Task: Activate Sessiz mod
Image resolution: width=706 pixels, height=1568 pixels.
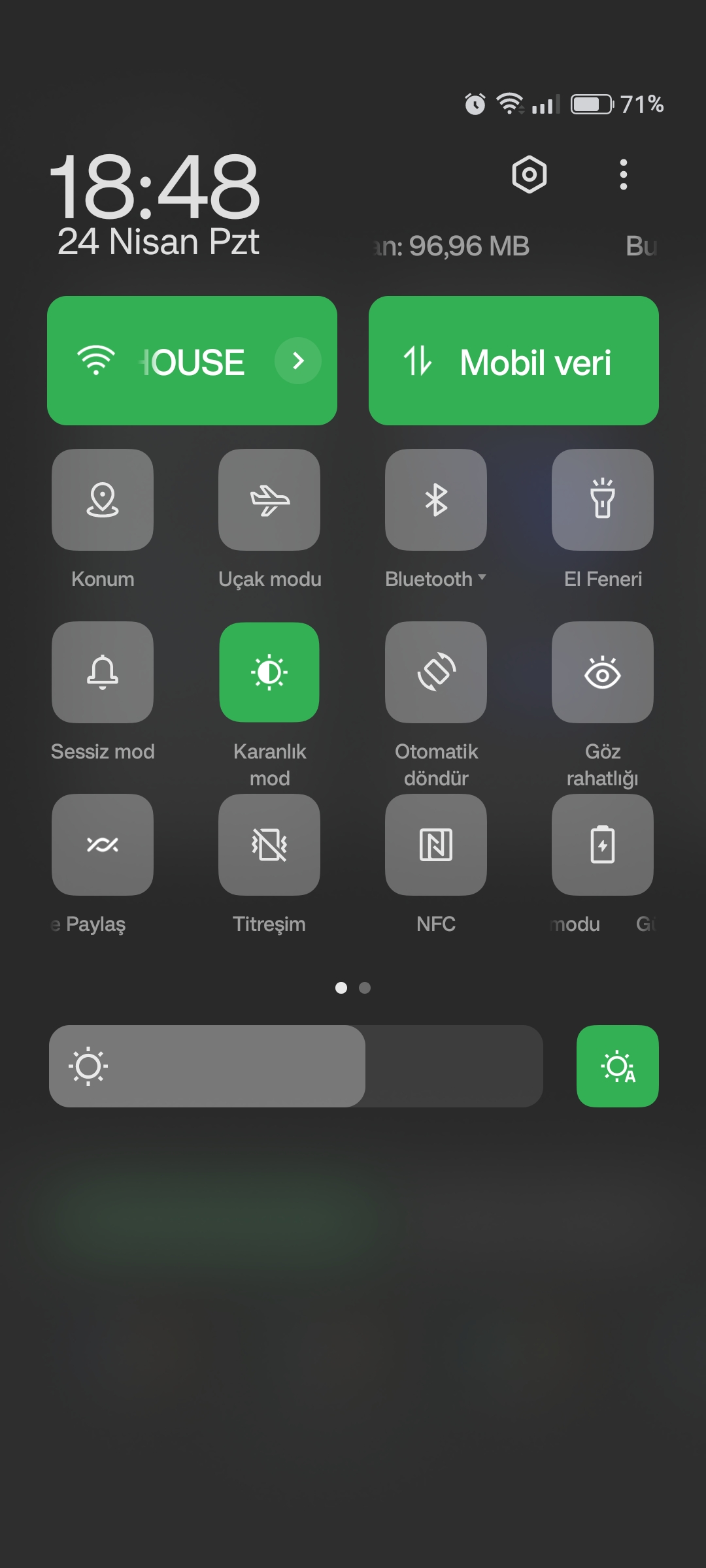Action: point(103,672)
